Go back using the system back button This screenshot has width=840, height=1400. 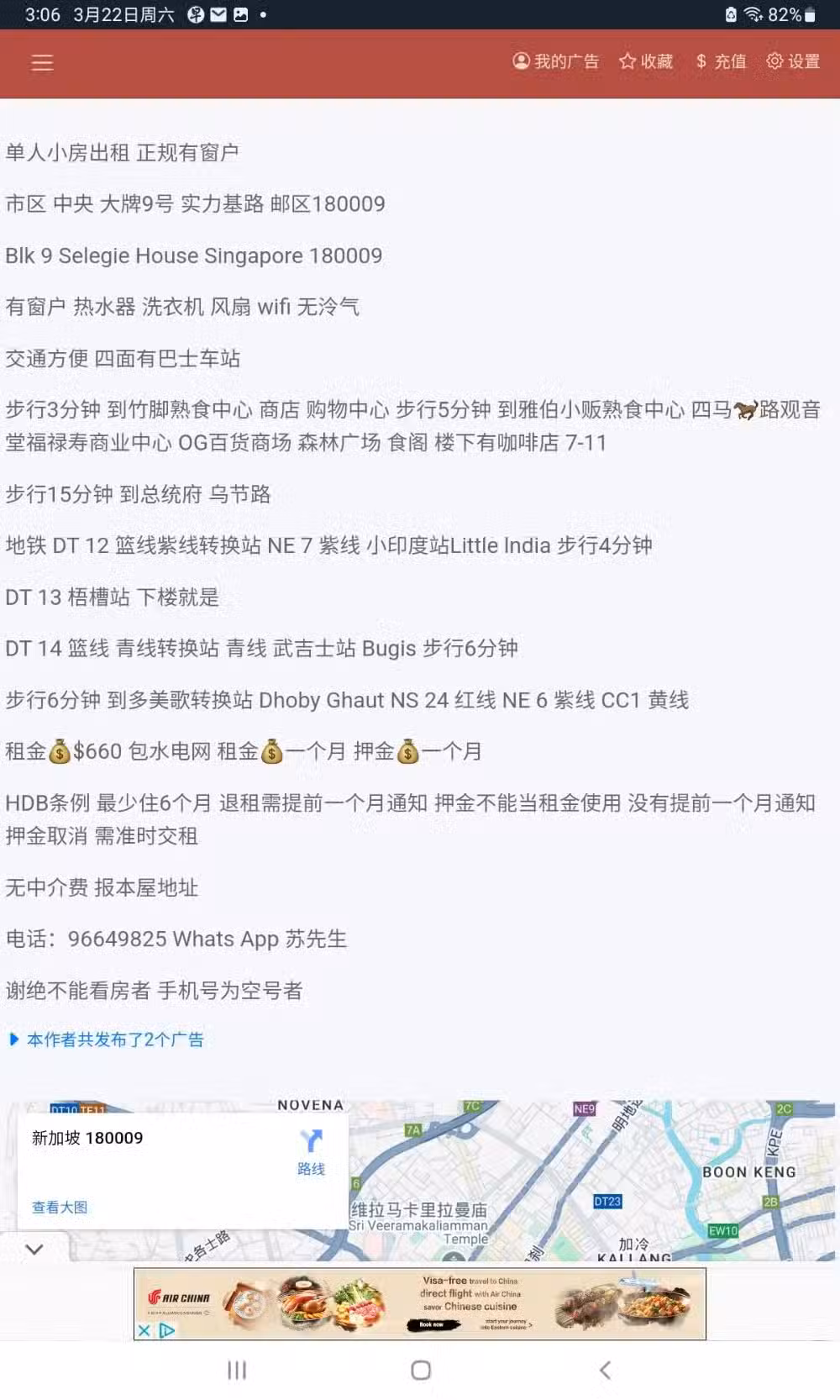(605, 1370)
